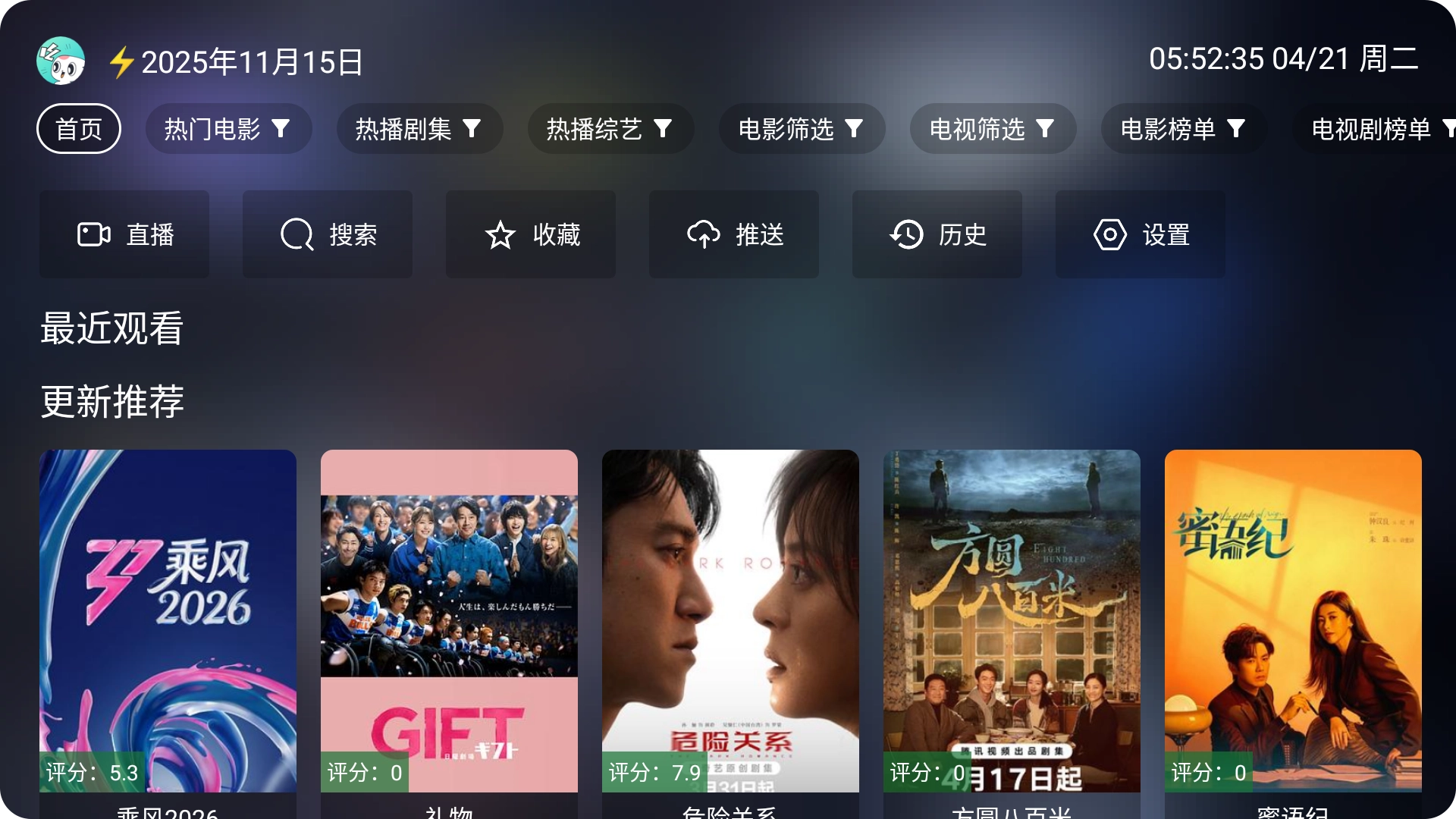
Task: Switch to the 电影筛选 tab
Action: [802, 129]
